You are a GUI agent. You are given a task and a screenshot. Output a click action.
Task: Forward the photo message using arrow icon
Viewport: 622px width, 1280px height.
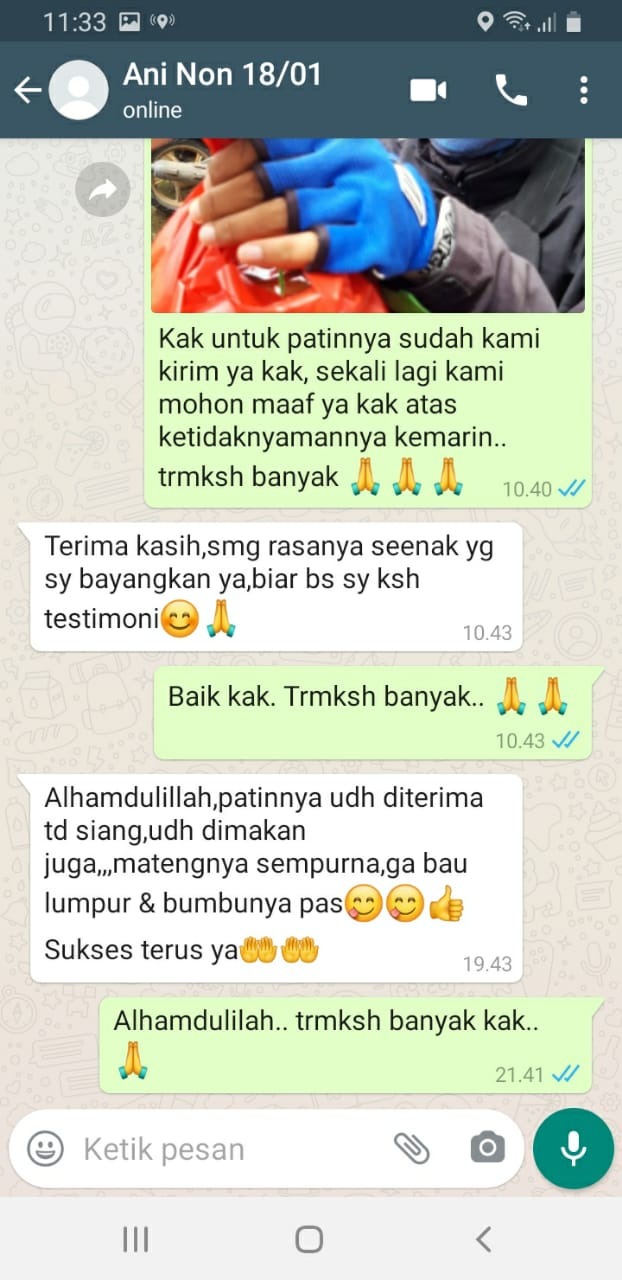103,189
